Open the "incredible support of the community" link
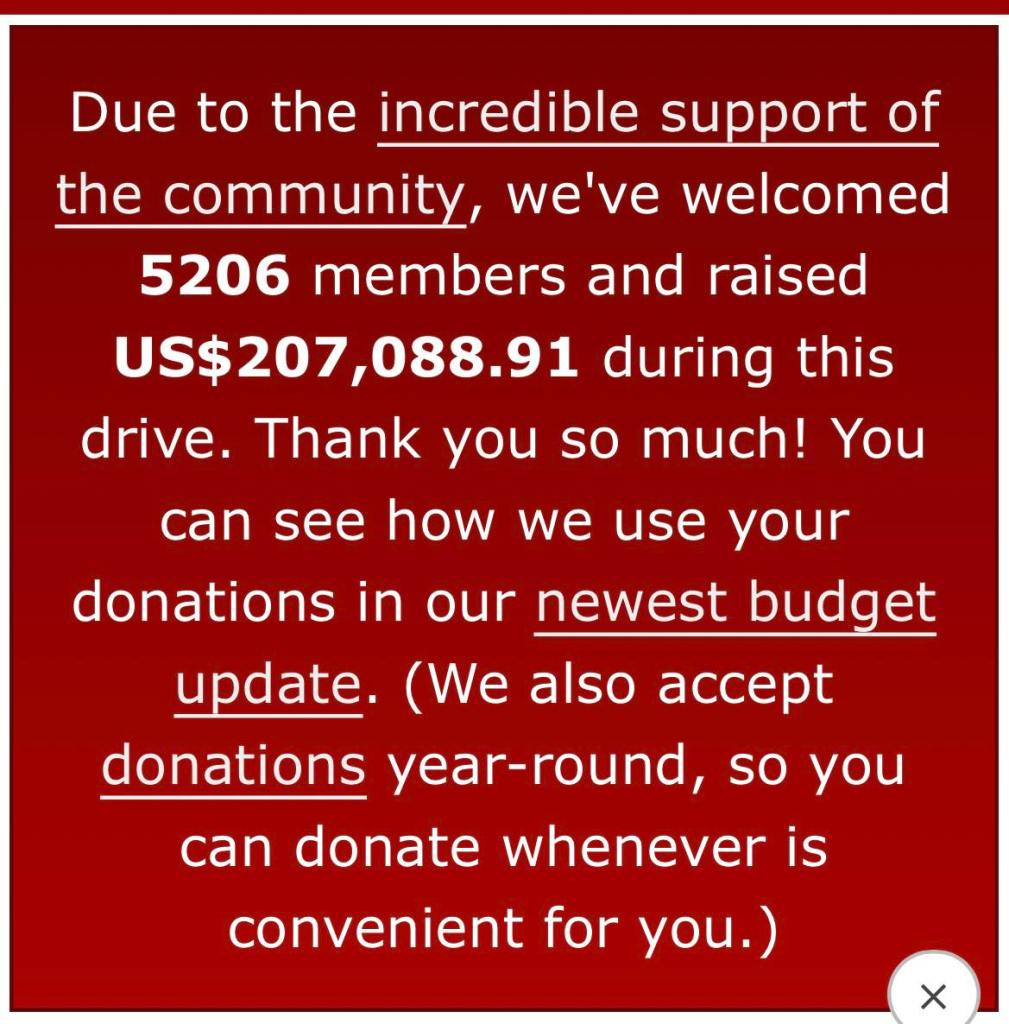Viewport: 1009px width, 1024px height. [x=658, y=114]
